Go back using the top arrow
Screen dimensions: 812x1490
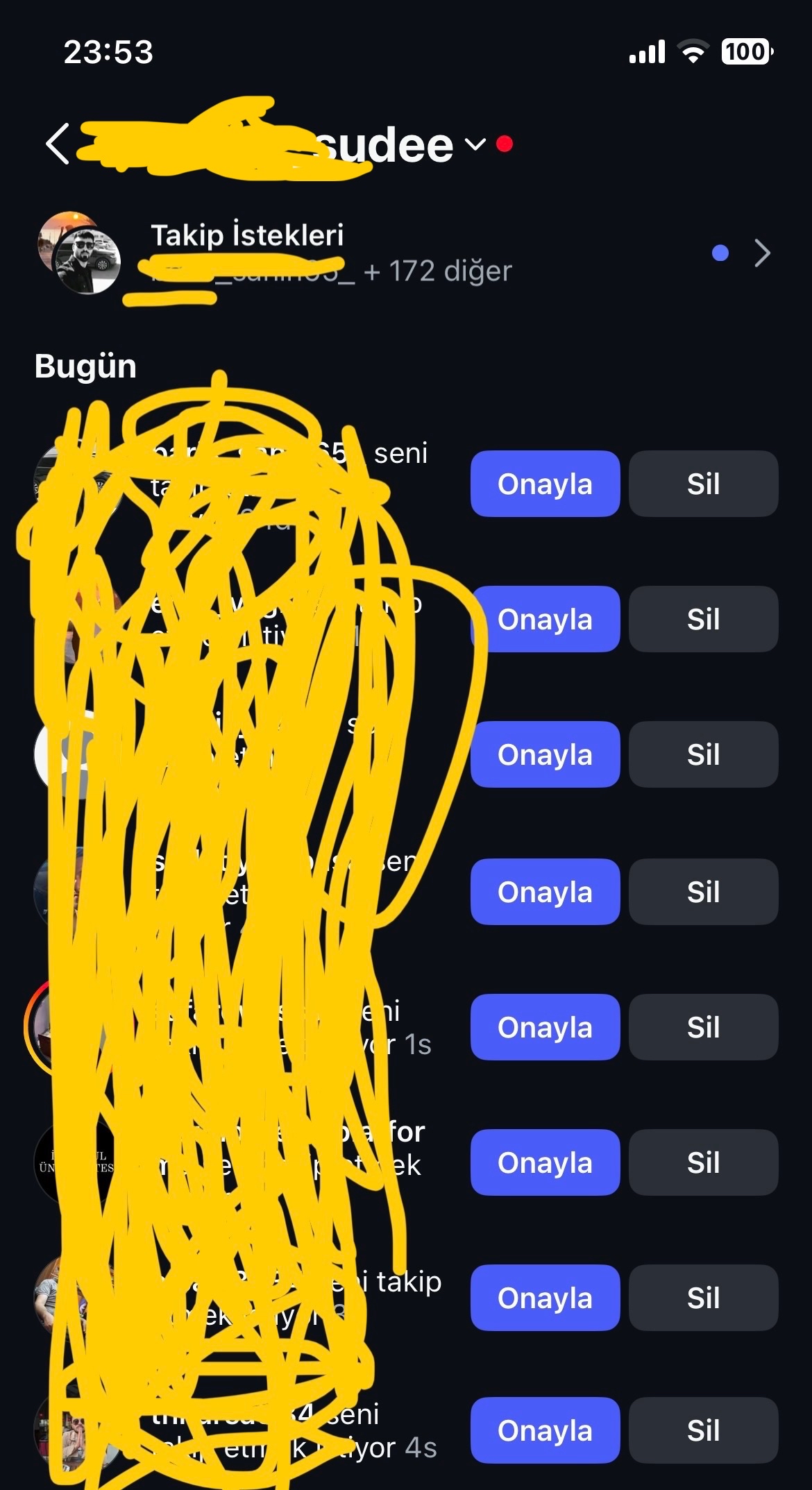pyautogui.click(x=58, y=144)
